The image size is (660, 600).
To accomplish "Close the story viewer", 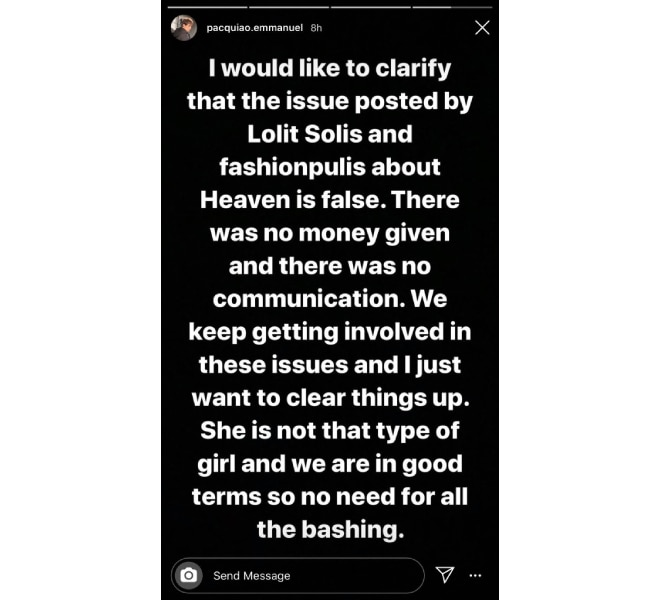I will tap(482, 28).
